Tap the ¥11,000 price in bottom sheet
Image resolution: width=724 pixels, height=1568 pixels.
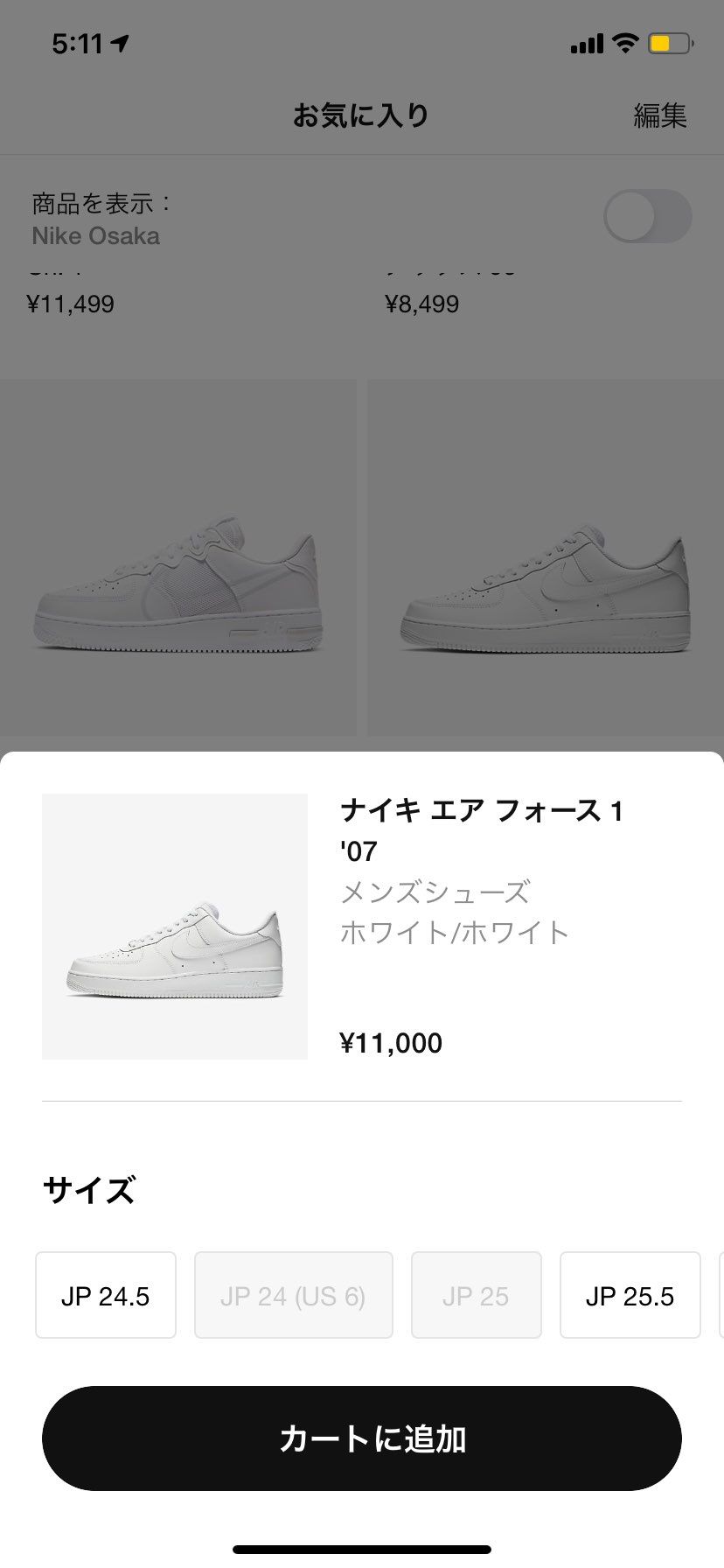click(391, 1042)
